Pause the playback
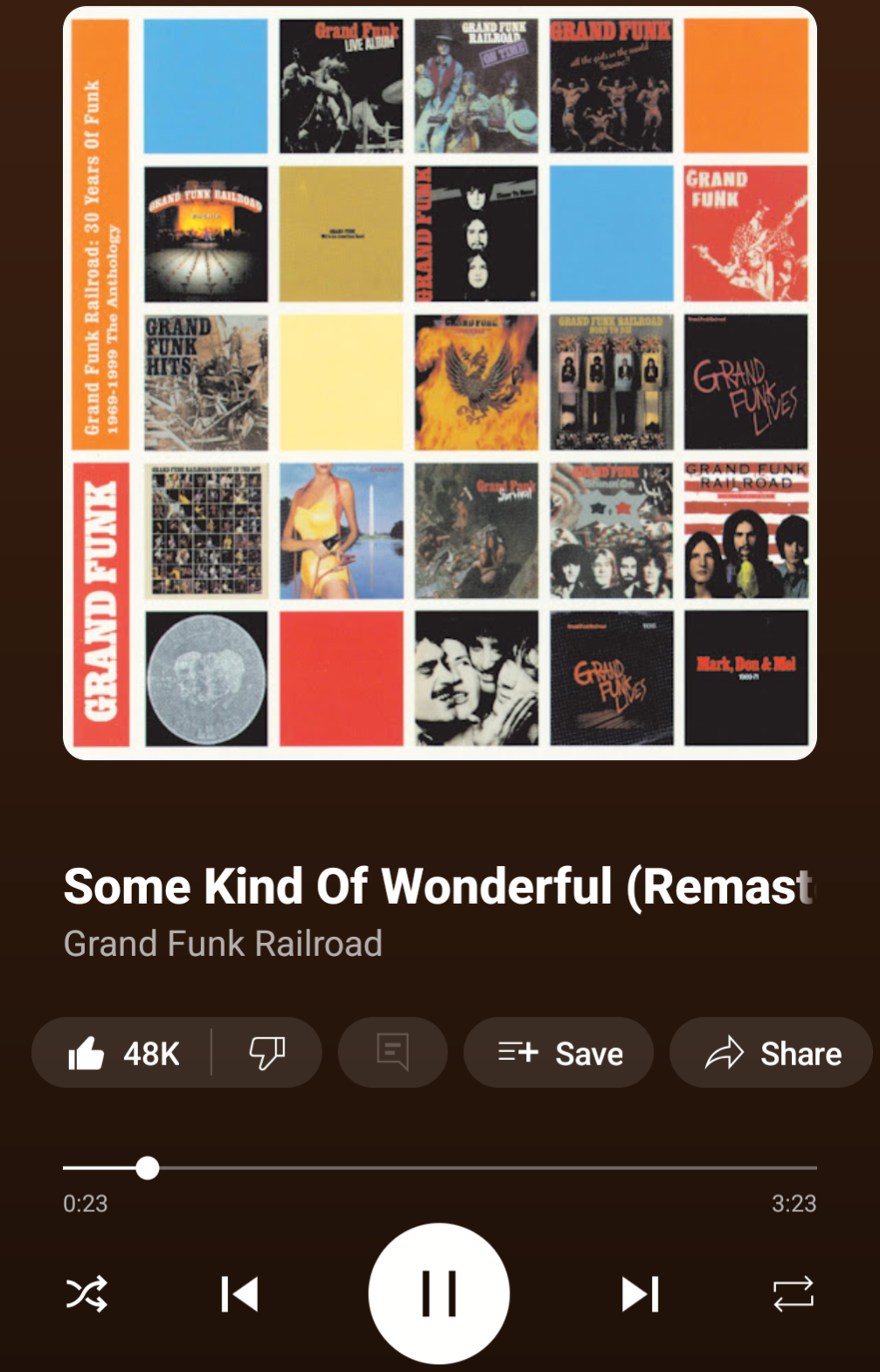The height and width of the screenshot is (1372, 880). click(x=439, y=1293)
